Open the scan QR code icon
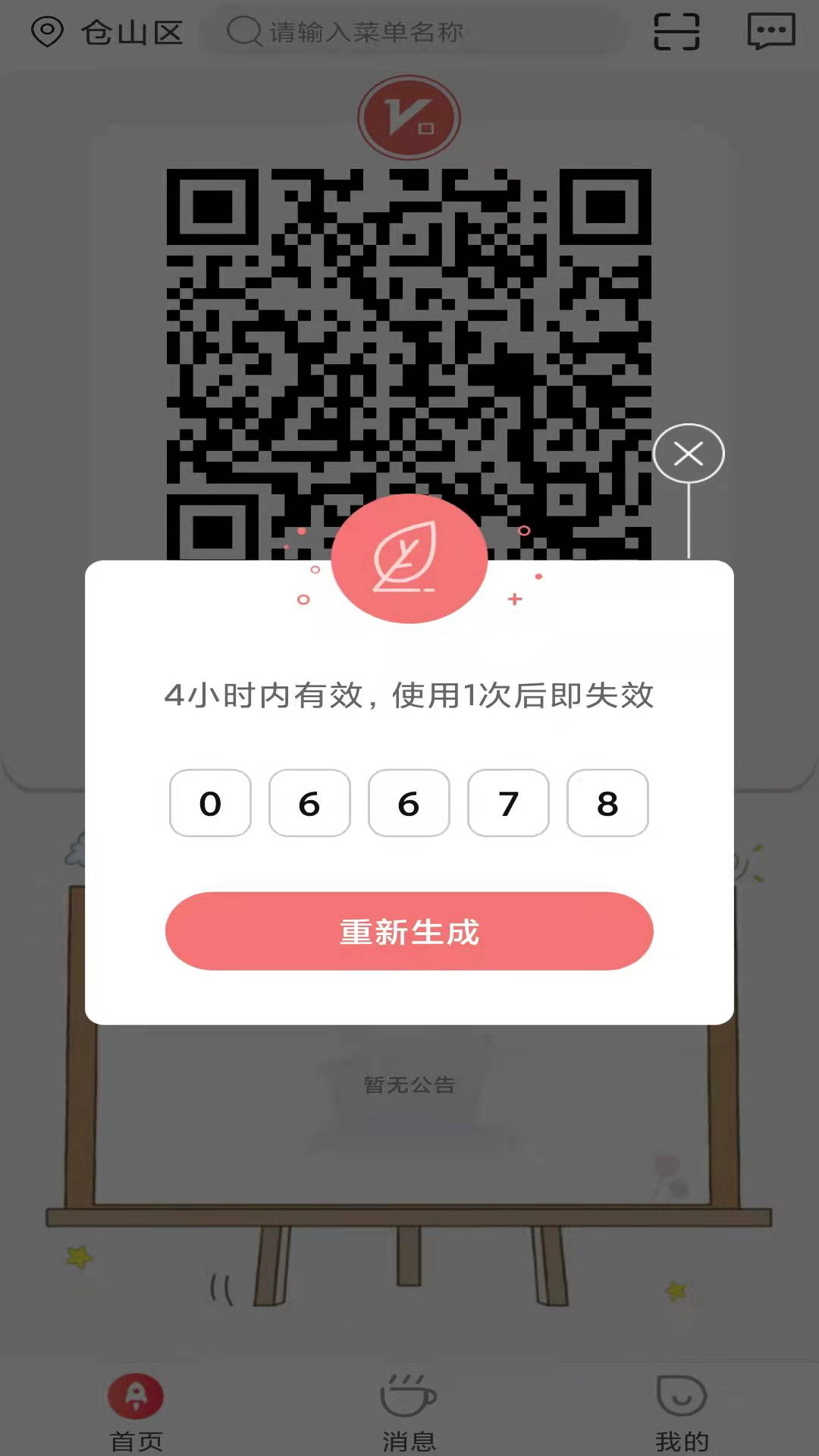This screenshot has width=819, height=1456. coord(676,32)
